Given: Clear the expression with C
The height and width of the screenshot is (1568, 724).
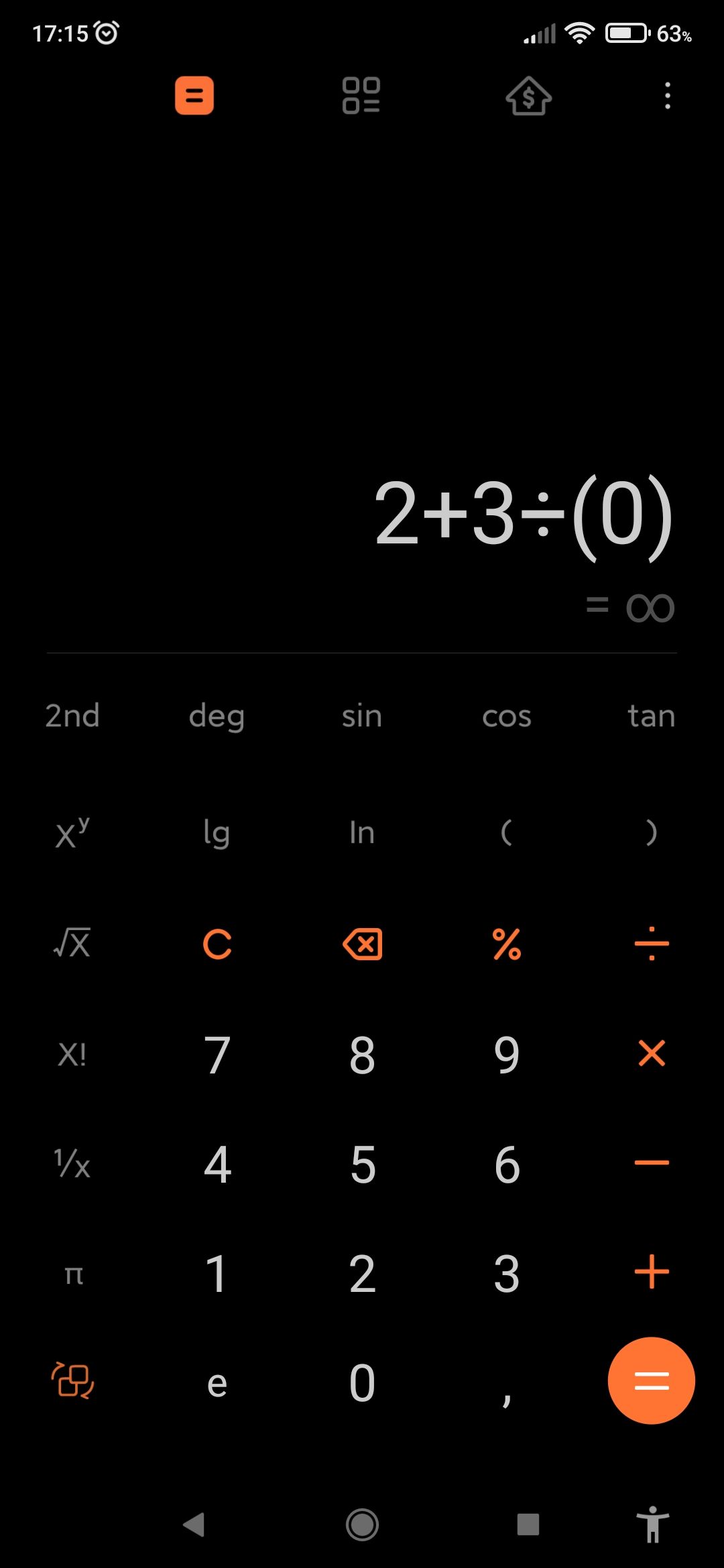Looking at the screenshot, I should point(217,944).
